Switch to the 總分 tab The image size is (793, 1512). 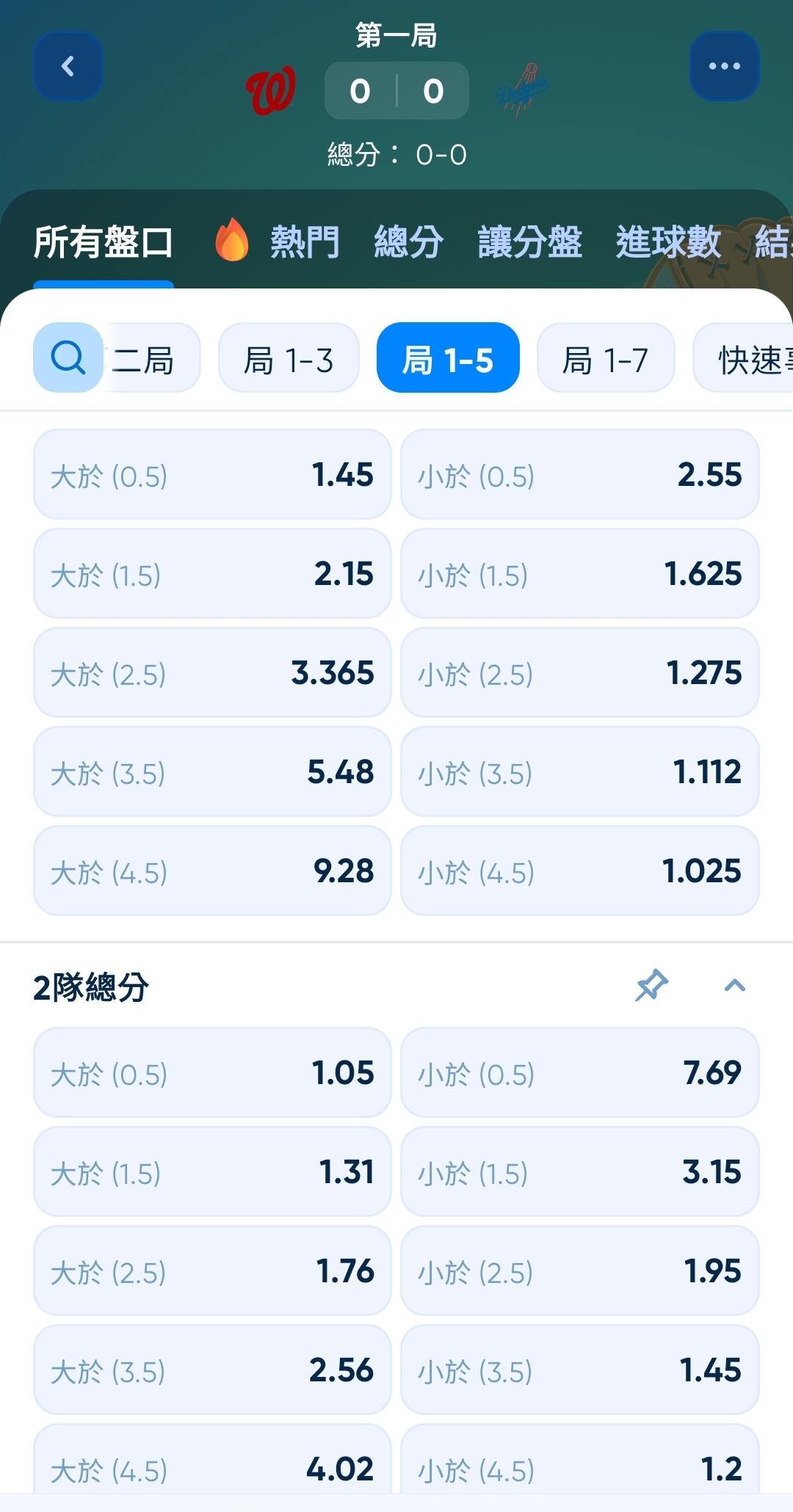click(408, 242)
